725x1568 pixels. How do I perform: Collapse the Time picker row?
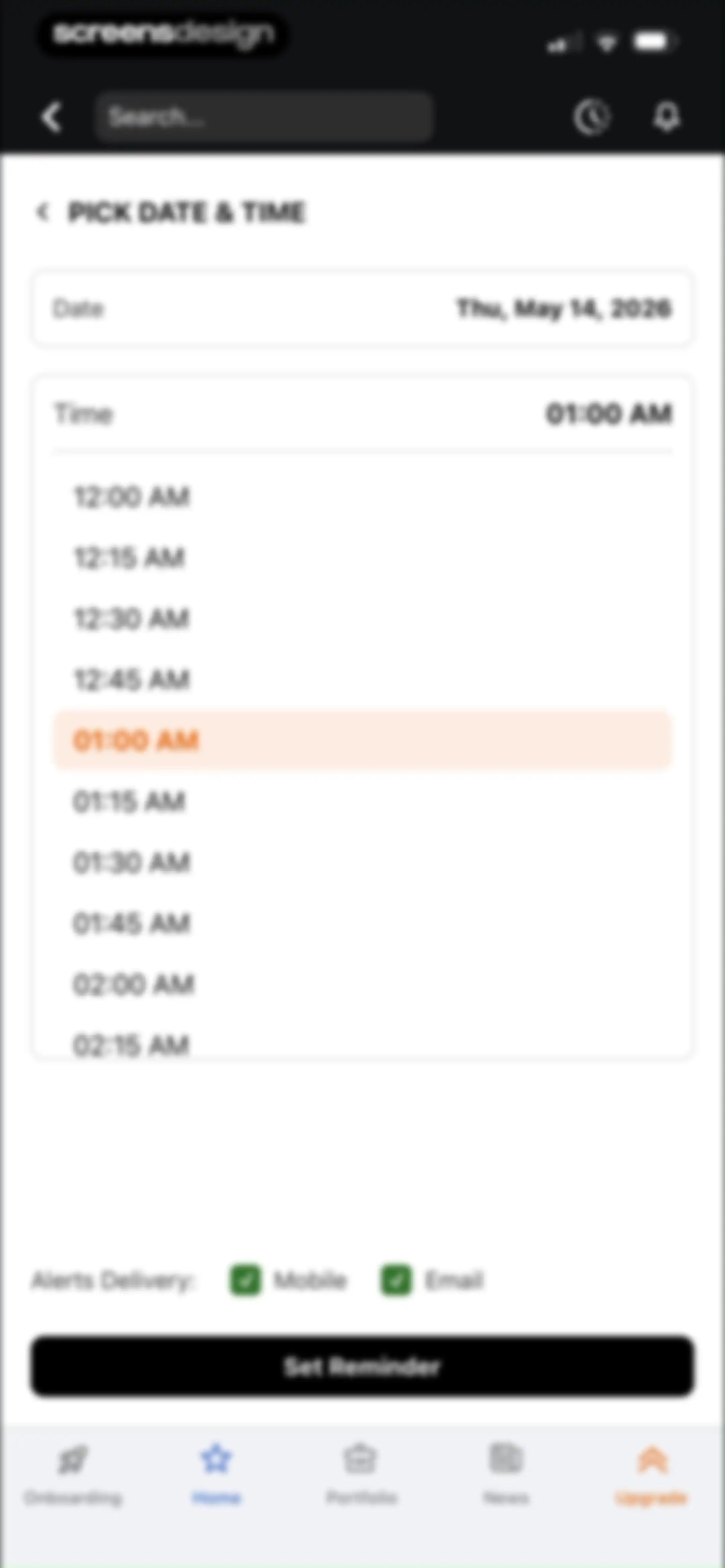[362, 414]
